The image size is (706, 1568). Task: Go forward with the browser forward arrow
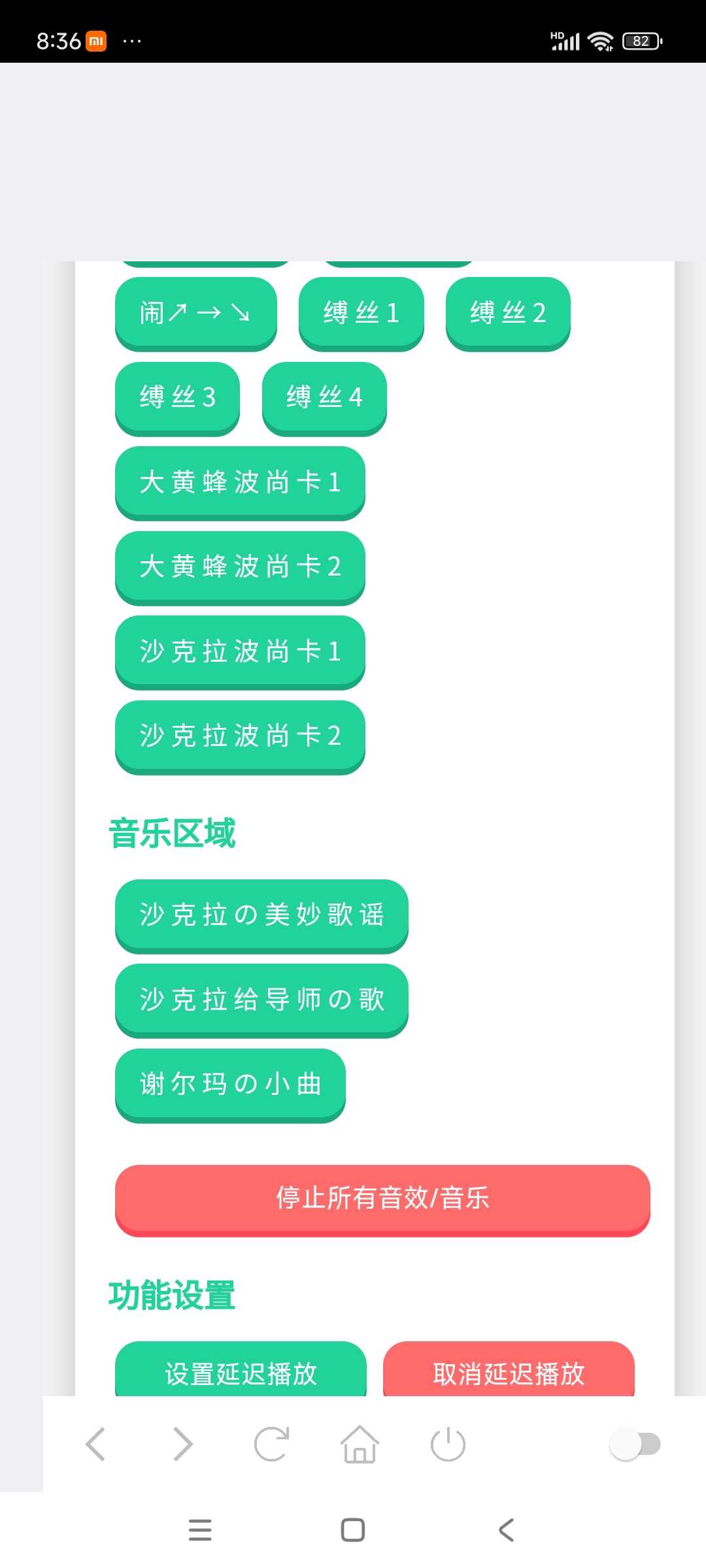point(183,1444)
